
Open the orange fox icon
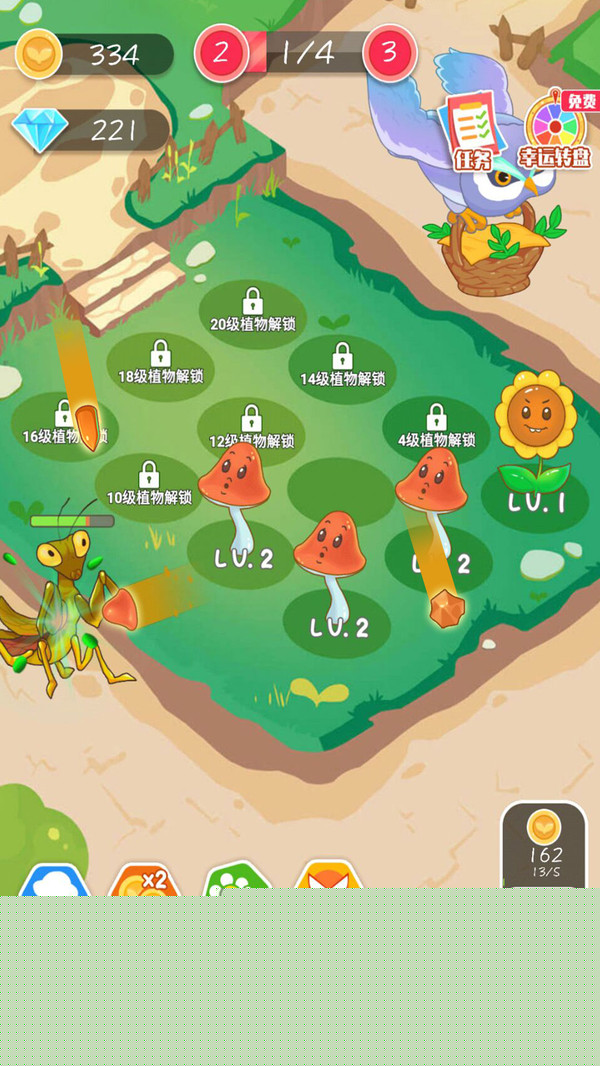tap(328, 877)
